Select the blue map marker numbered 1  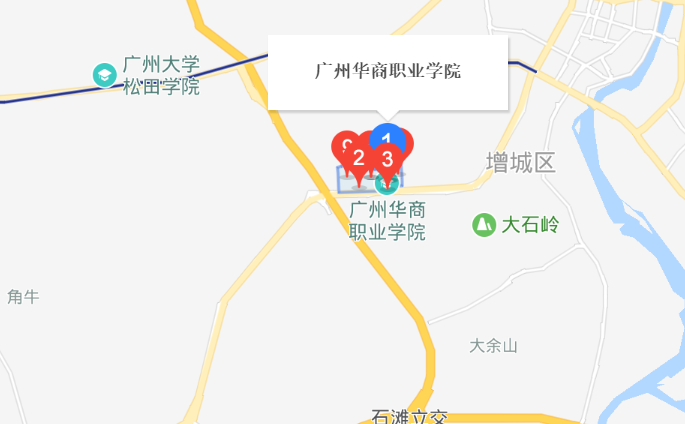tap(387, 135)
